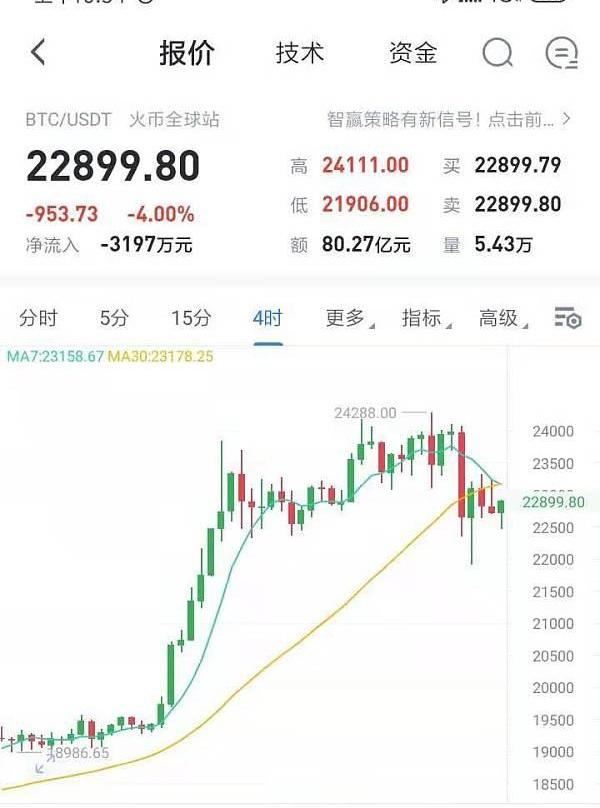Open the message menu icon
The height and width of the screenshot is (808, 600).
pos(561,53)
